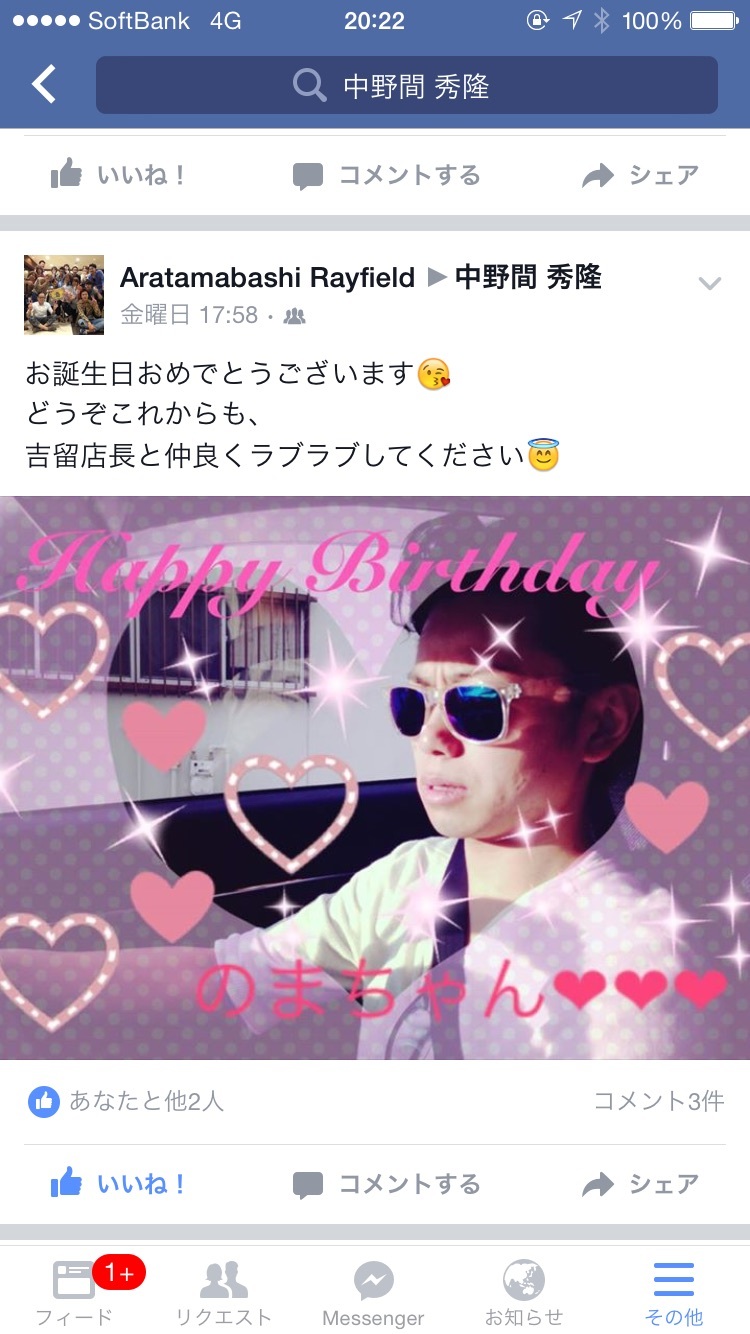The width and height of the screenshot is (750, 1334).
Task: Switch to the フィード tab
Action: 74,1291
